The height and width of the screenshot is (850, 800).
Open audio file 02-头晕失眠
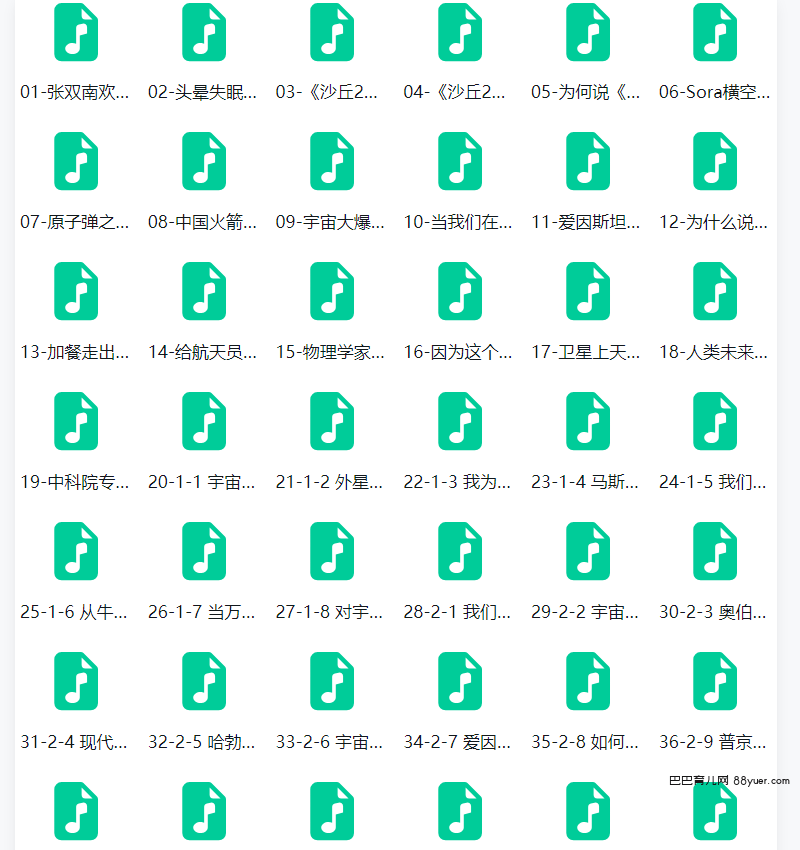[204, 32]
